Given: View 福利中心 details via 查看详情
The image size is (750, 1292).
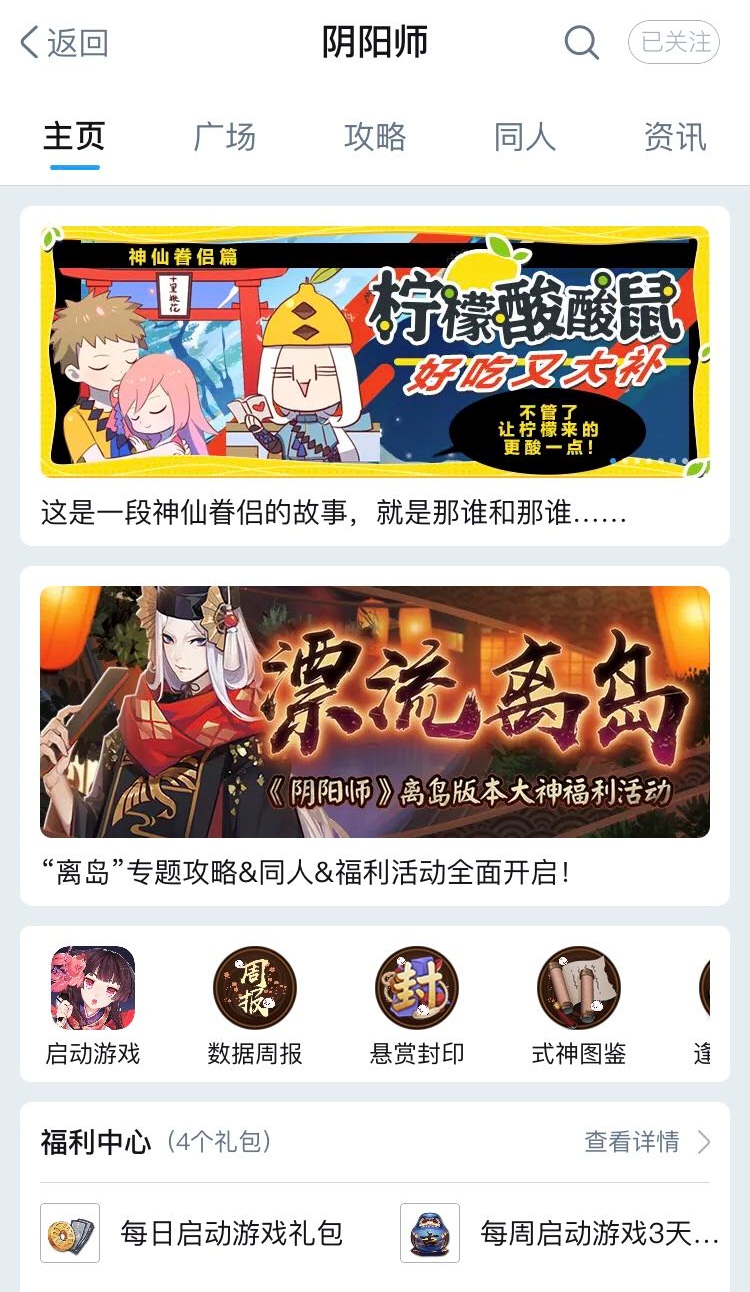Looking at the screenshot, I should point(646,1141).
